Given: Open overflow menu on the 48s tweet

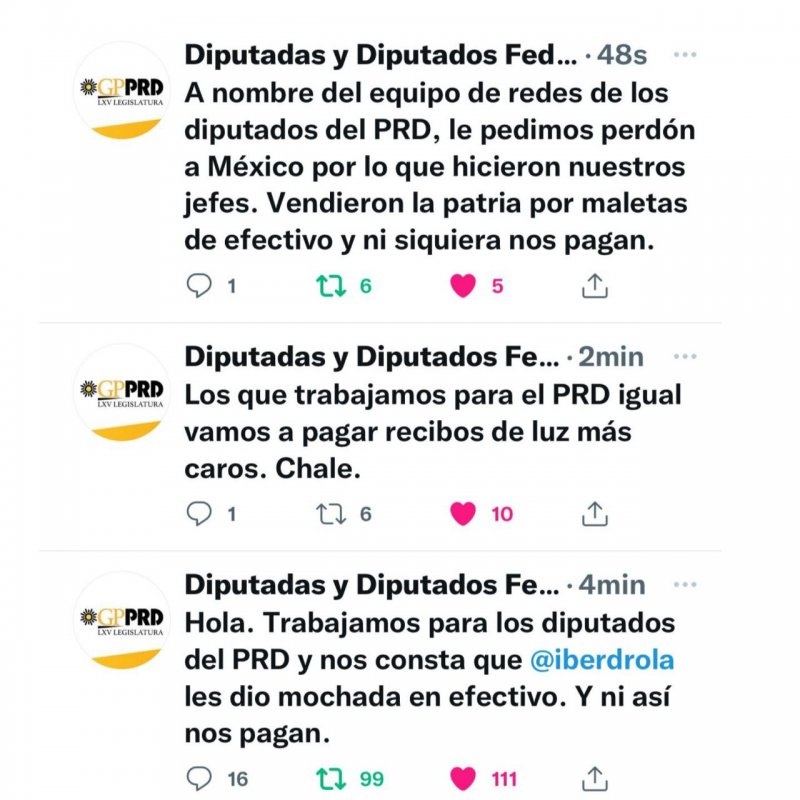Looking at the screenshot, I should (x=685, y=55).
